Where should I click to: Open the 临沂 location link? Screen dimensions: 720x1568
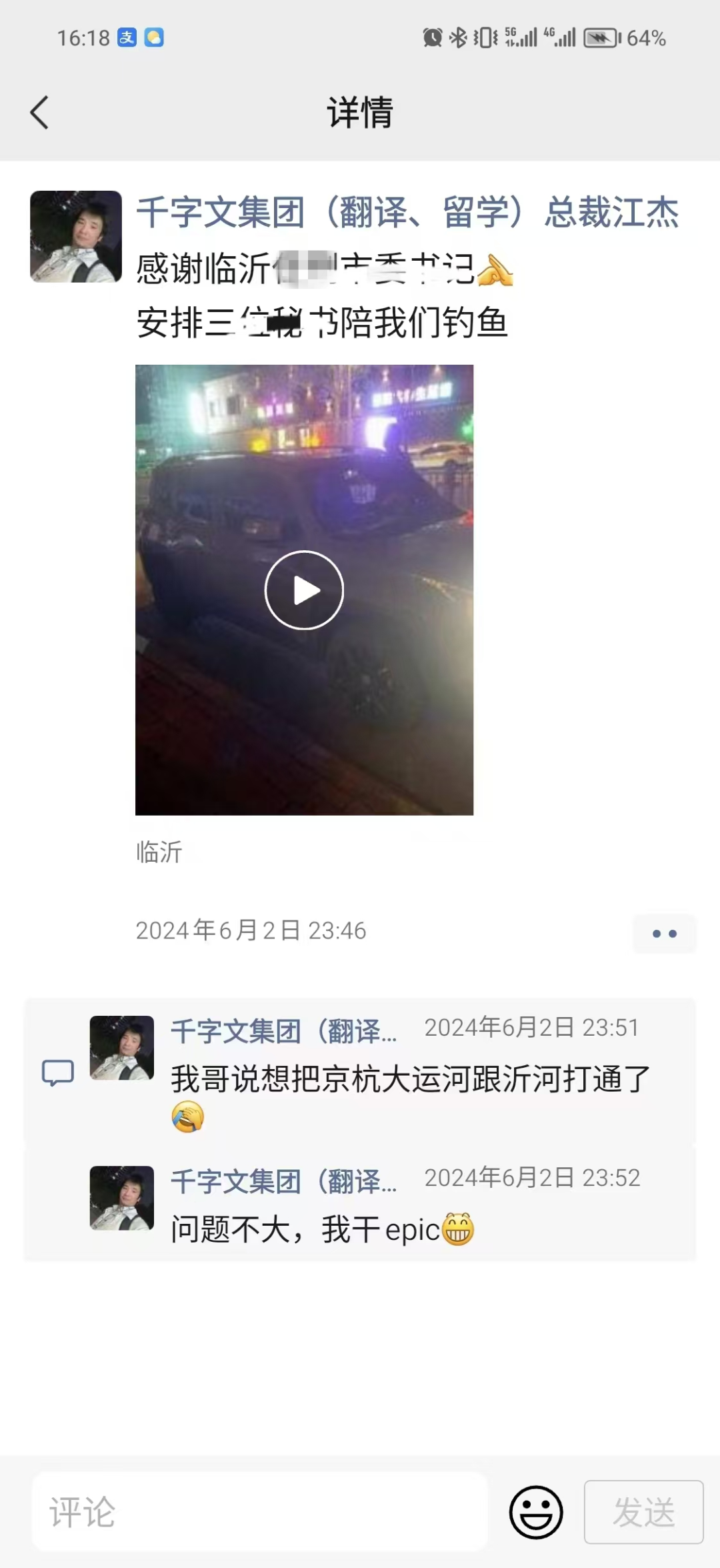click(x=159, y=852)
